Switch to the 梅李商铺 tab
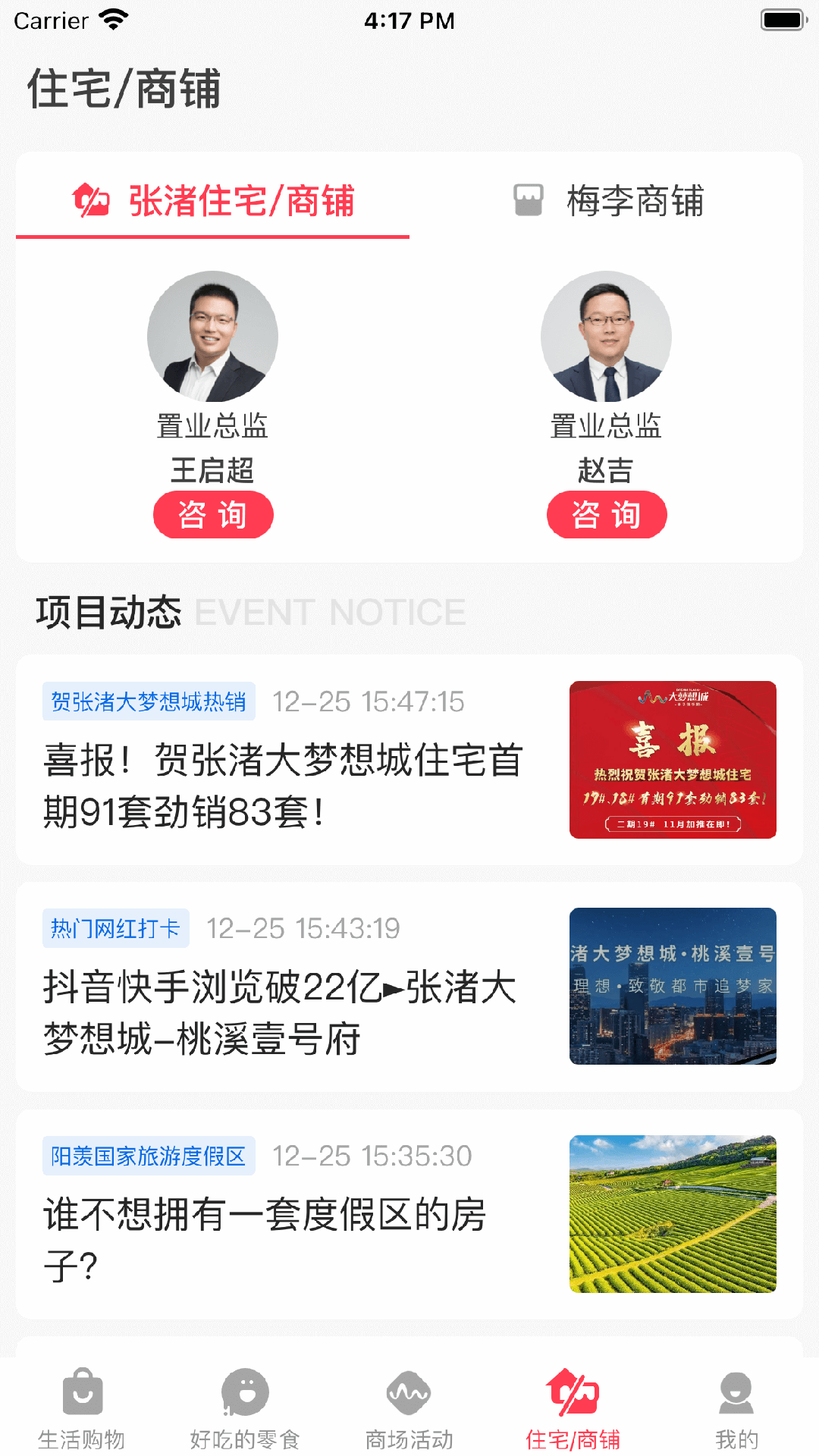This screenshot has width=819, height=1456. (x=607, y=201)
